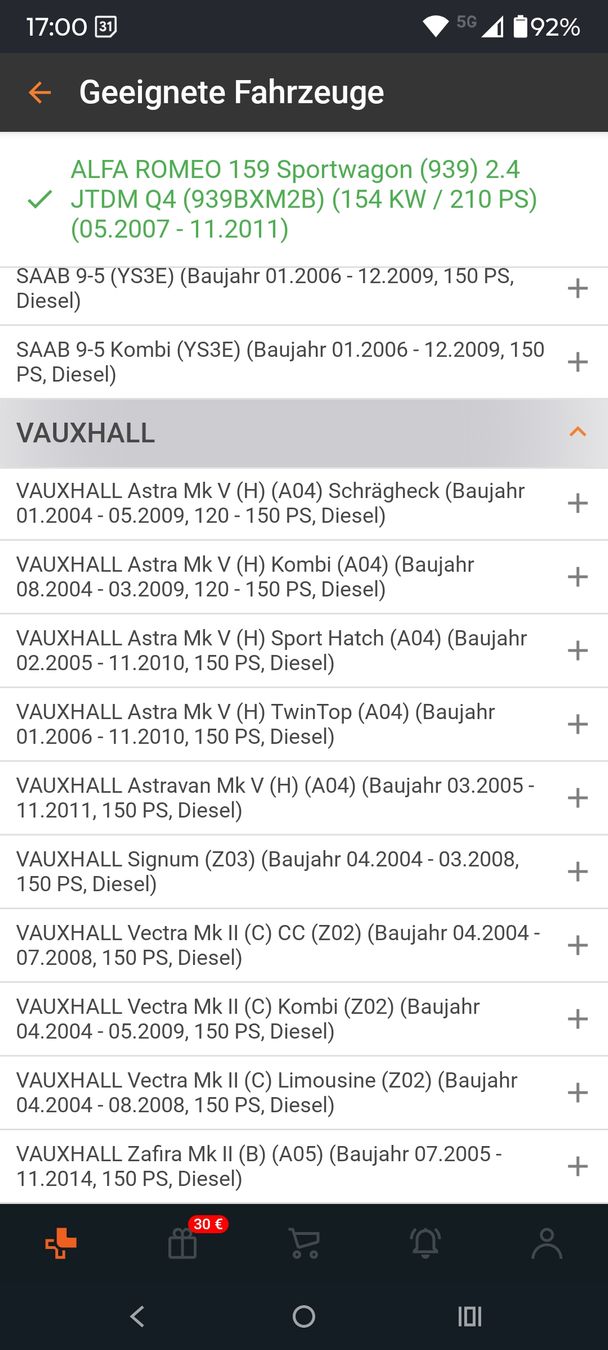Screen dimensions: 608x1350
Task: Open the notifications bell tab
Action: (x=425, y=1243)
